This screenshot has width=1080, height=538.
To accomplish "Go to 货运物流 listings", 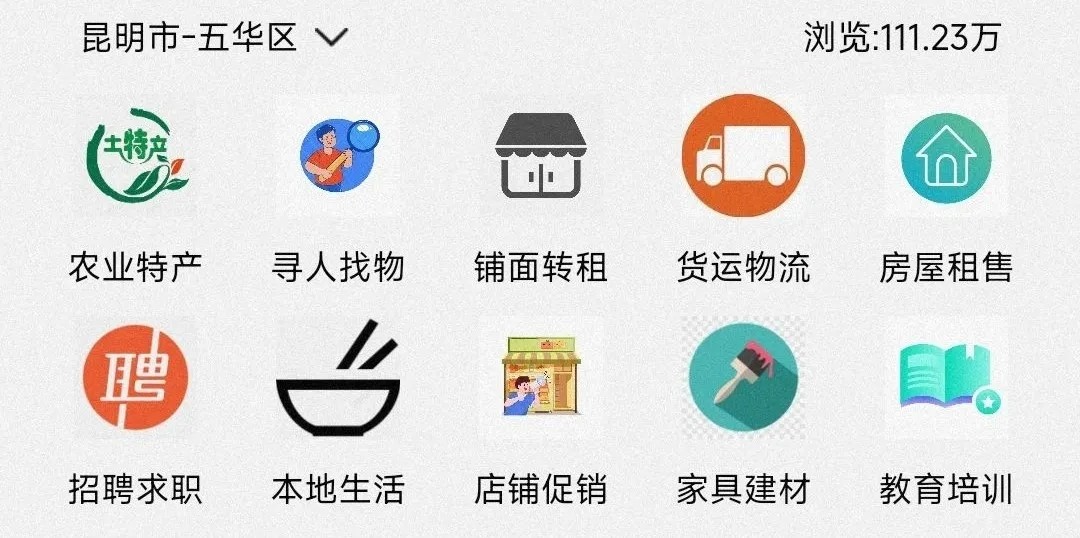I will tap(743, 157).
